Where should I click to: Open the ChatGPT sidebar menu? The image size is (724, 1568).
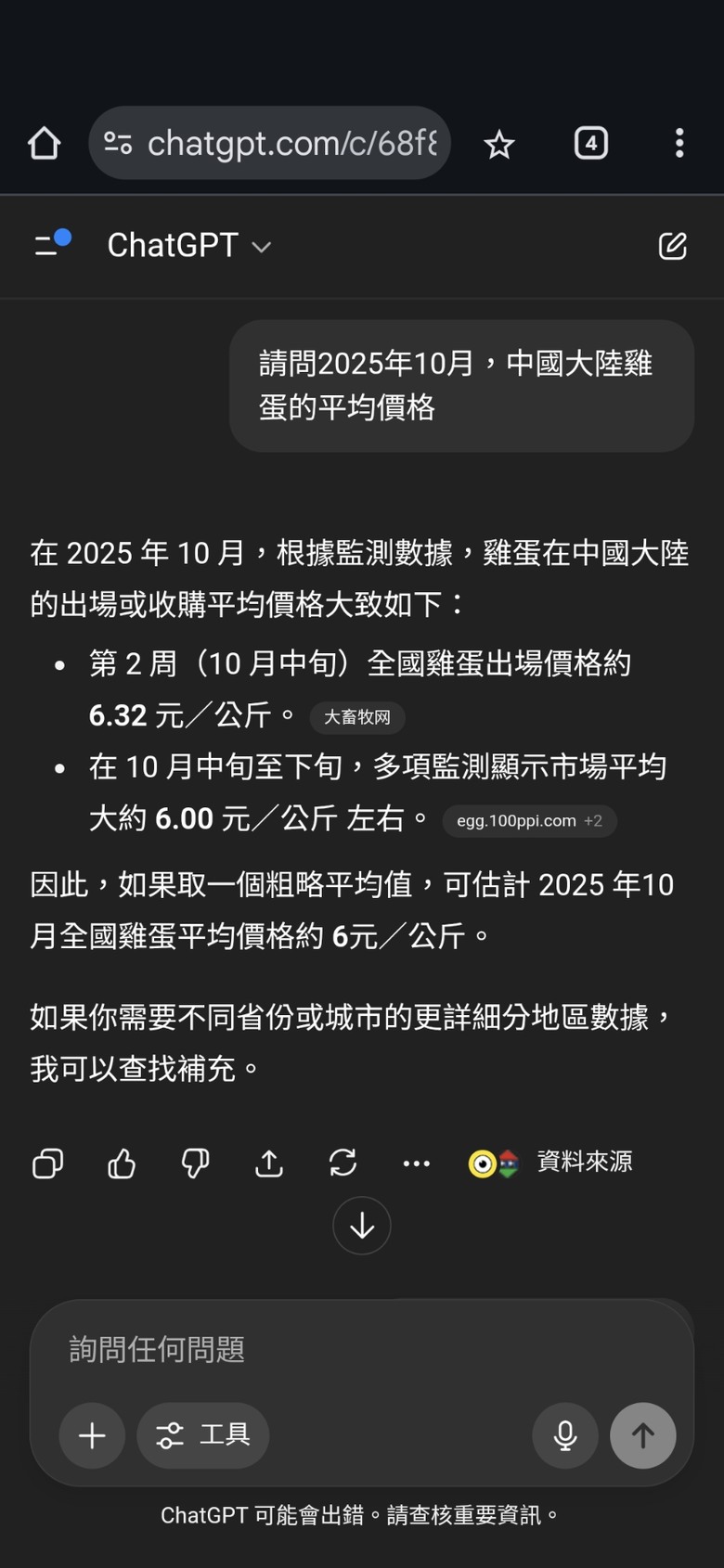[51, 244]
